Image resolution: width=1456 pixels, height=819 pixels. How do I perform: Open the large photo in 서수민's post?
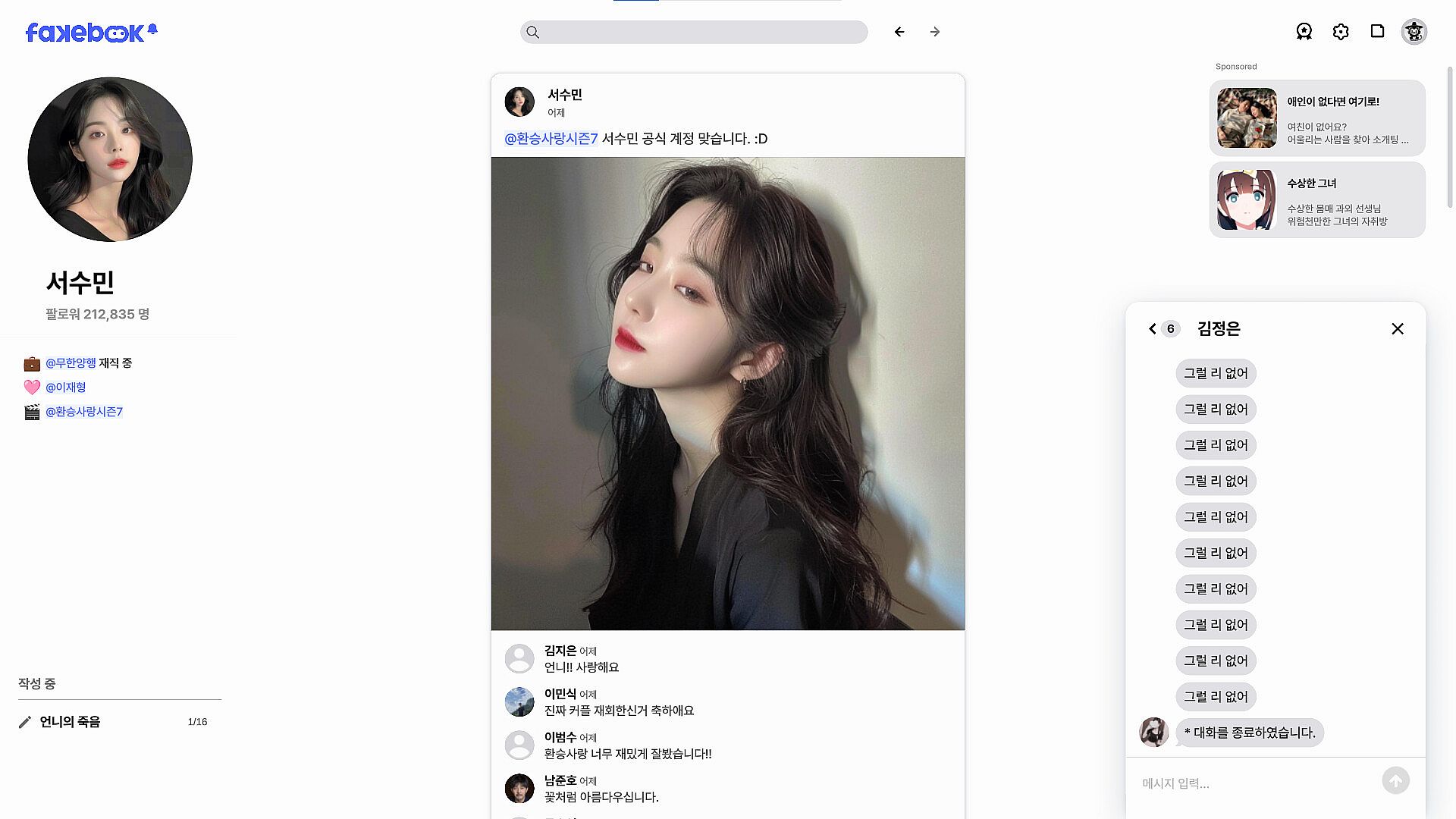point(728,394)
